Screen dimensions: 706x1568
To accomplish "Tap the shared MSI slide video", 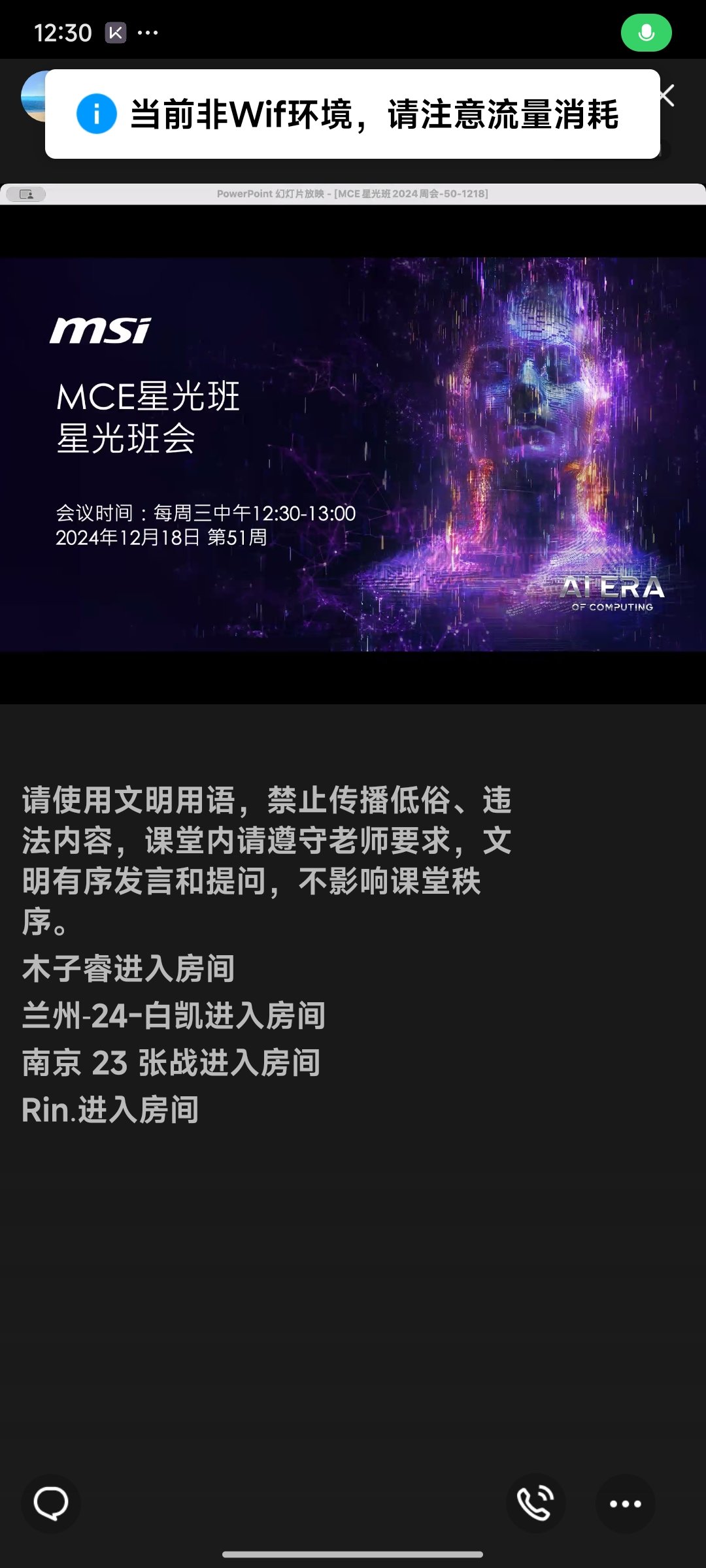I will [x=353, y=454].
